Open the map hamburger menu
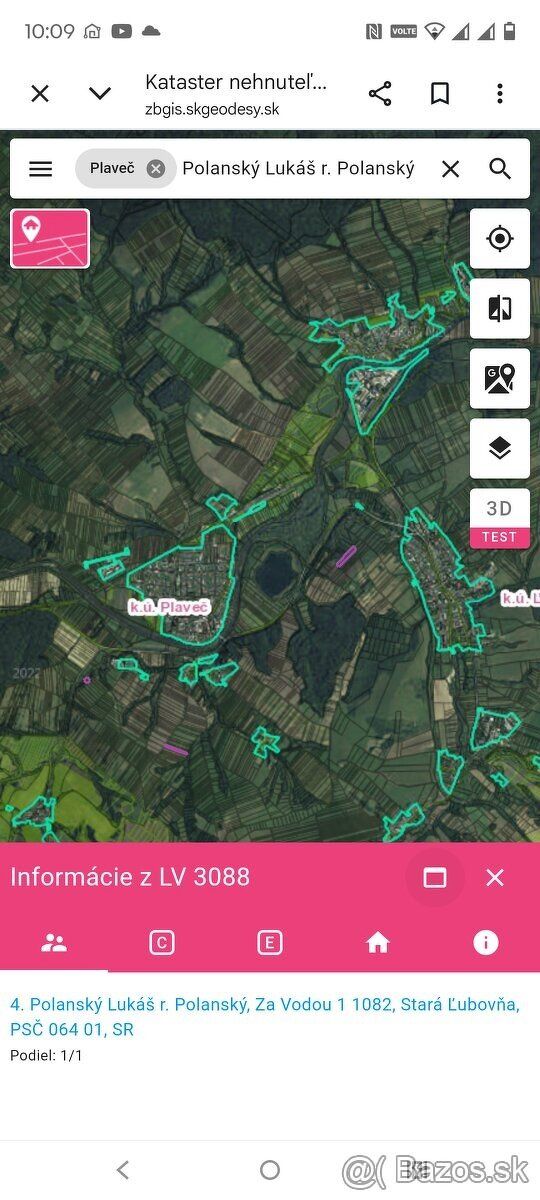The width and height of the screenshot is (540, 1200). pos(40,169)
